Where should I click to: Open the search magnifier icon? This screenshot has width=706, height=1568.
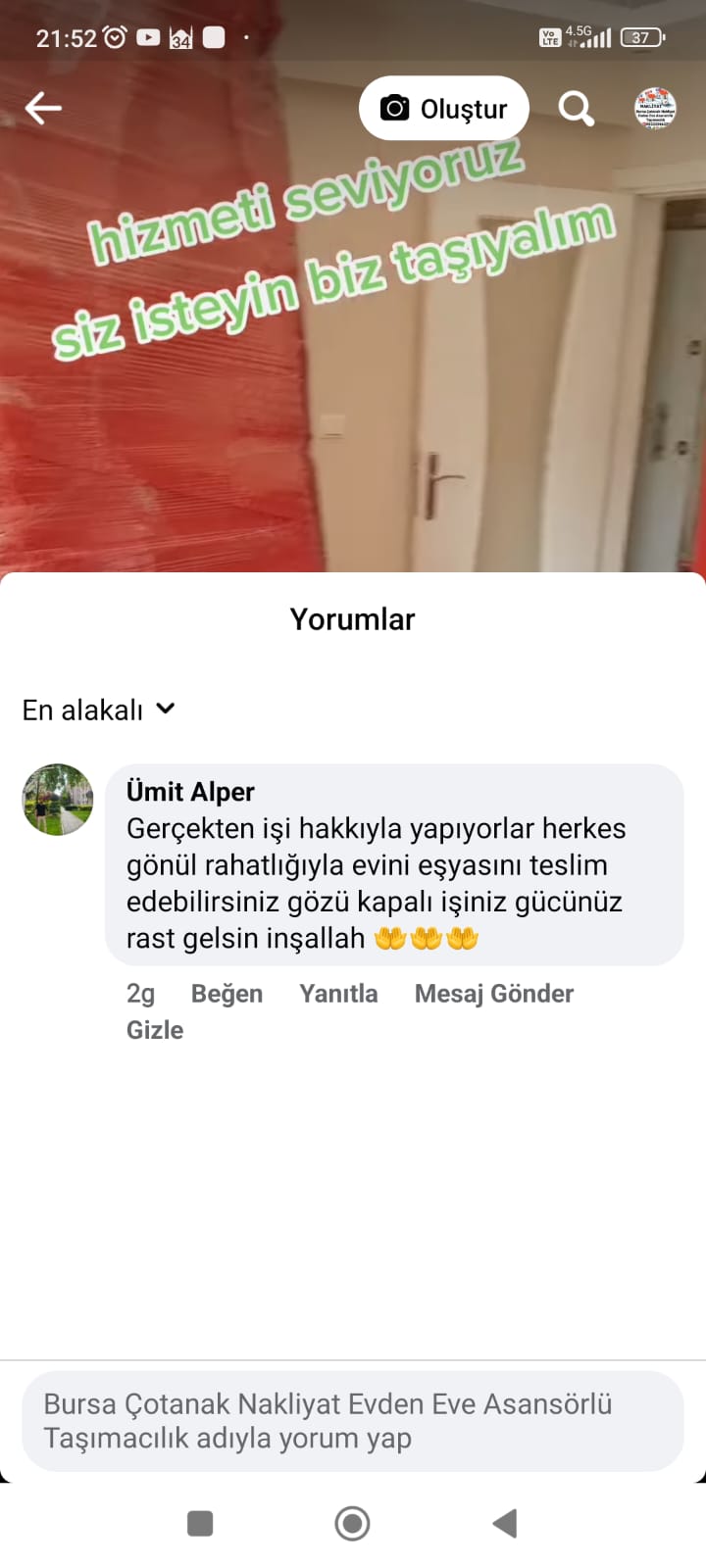577,108
